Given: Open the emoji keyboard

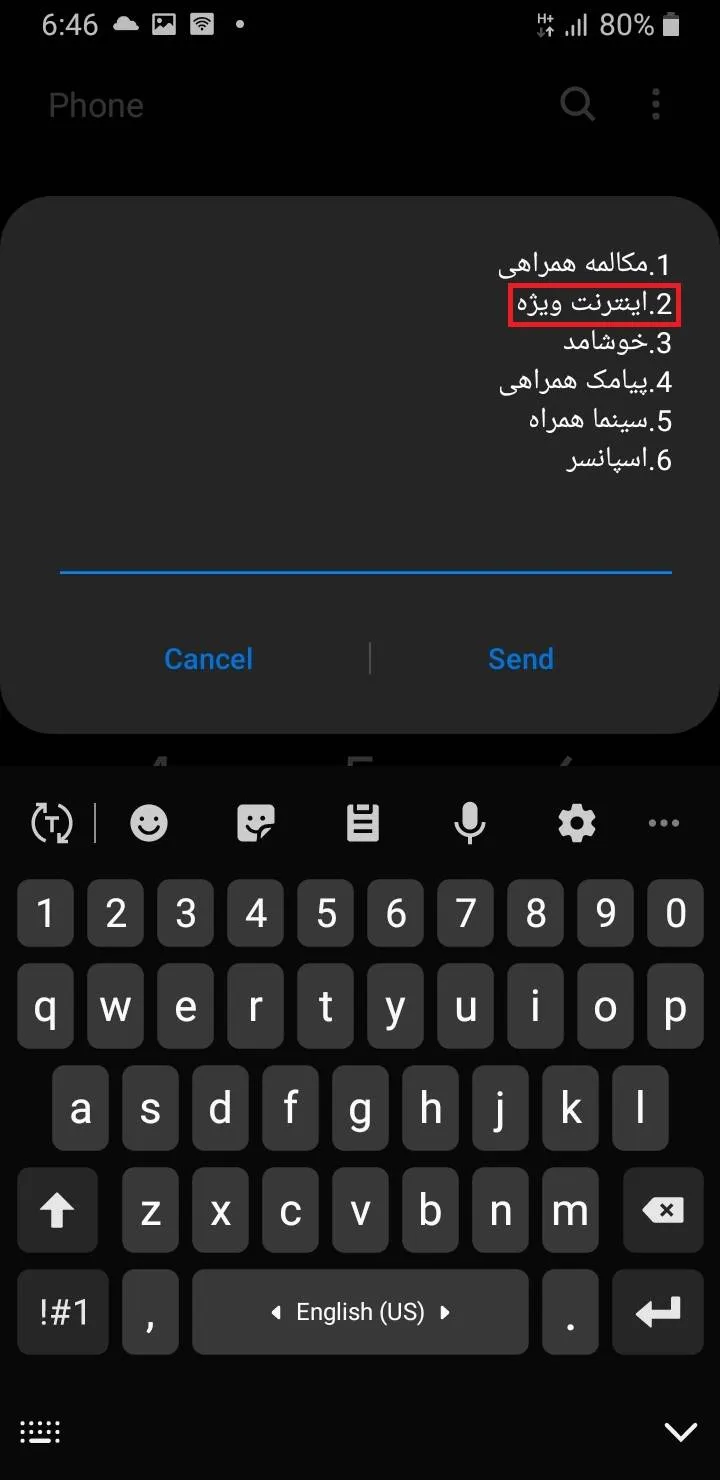Looking at the screenshot, I should click(149, 823).
